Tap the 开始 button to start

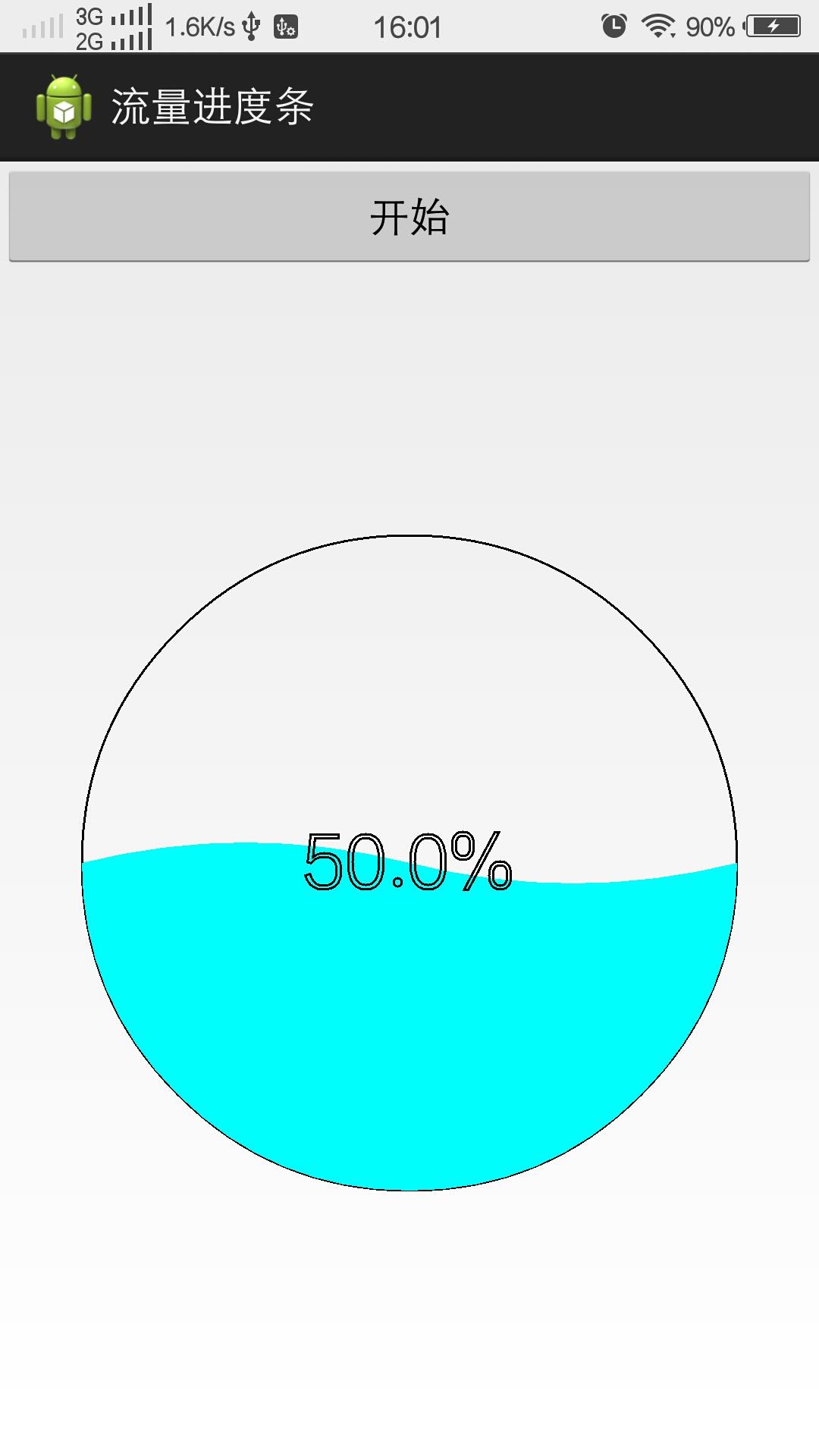click(409, 217)
